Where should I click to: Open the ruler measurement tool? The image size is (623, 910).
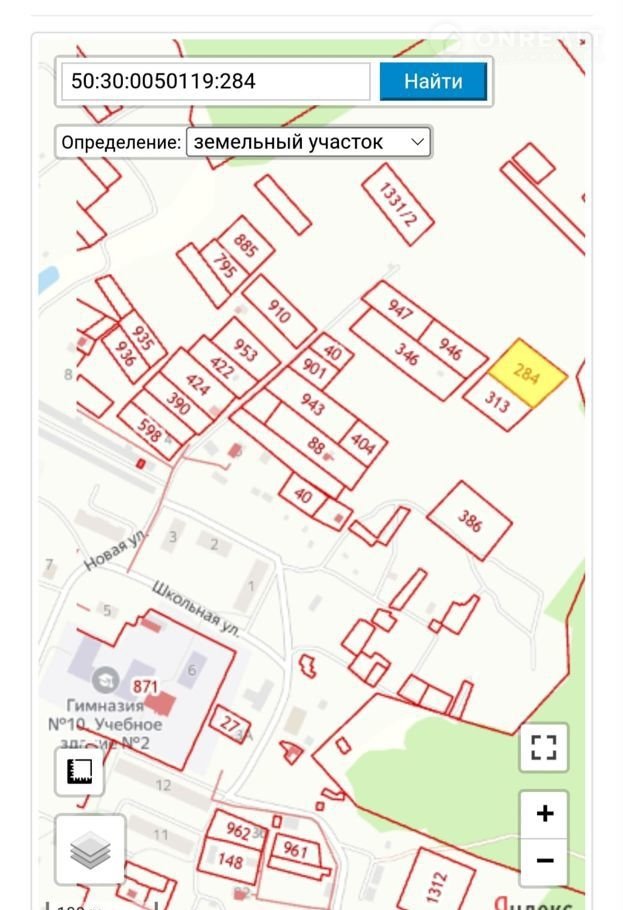[80, 771]
